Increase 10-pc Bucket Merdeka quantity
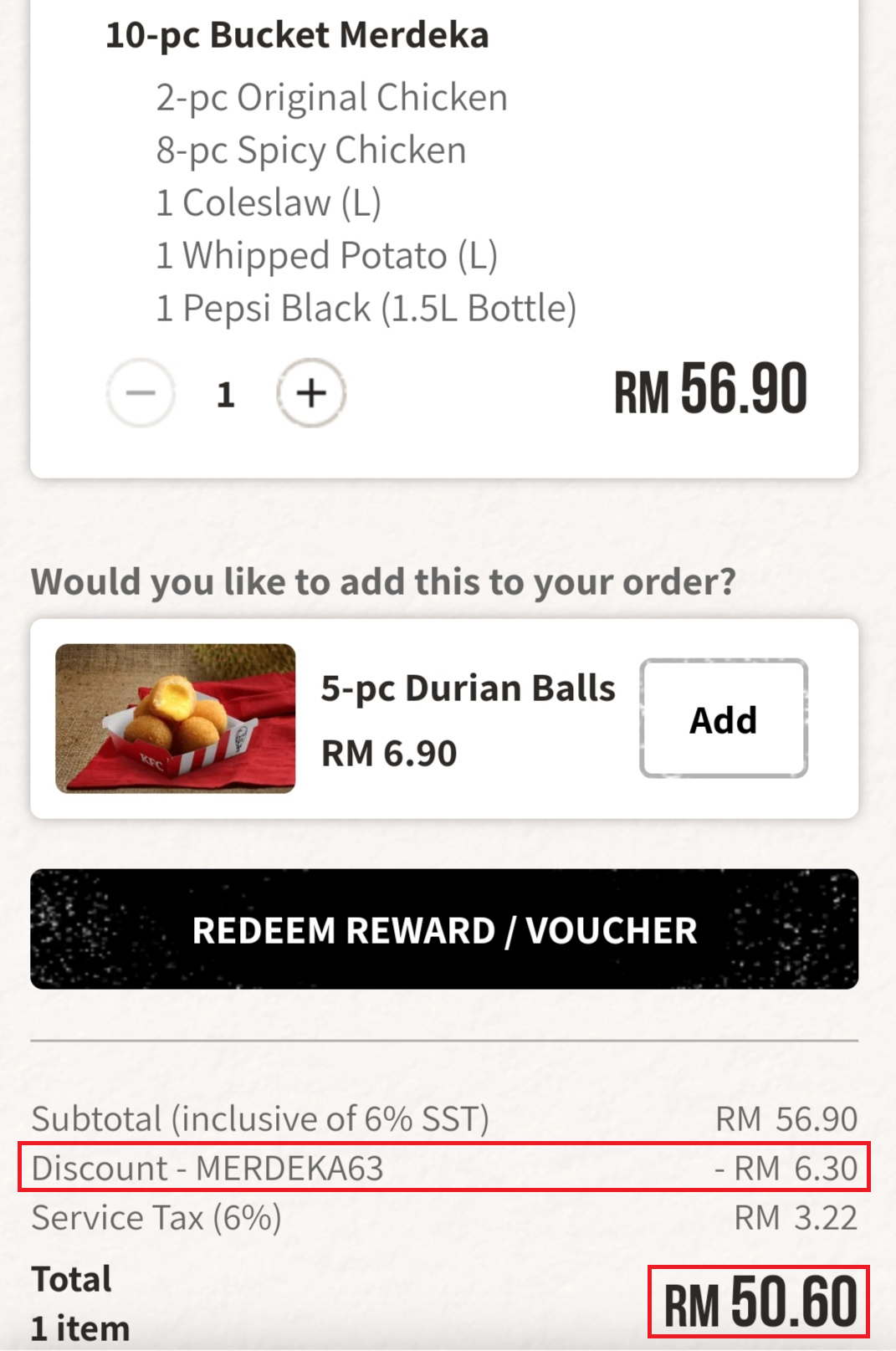 tap(311, 393)
